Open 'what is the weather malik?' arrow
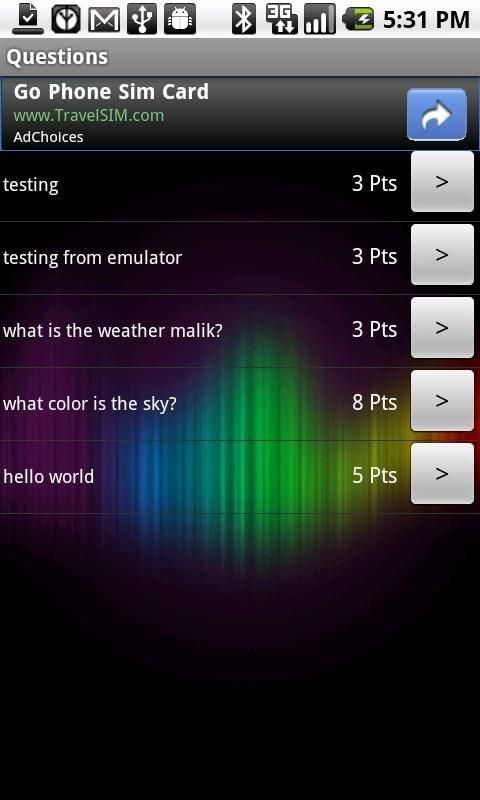Viewport: 480px width, 800px height. pyautogui.click(x=442, y=328)
